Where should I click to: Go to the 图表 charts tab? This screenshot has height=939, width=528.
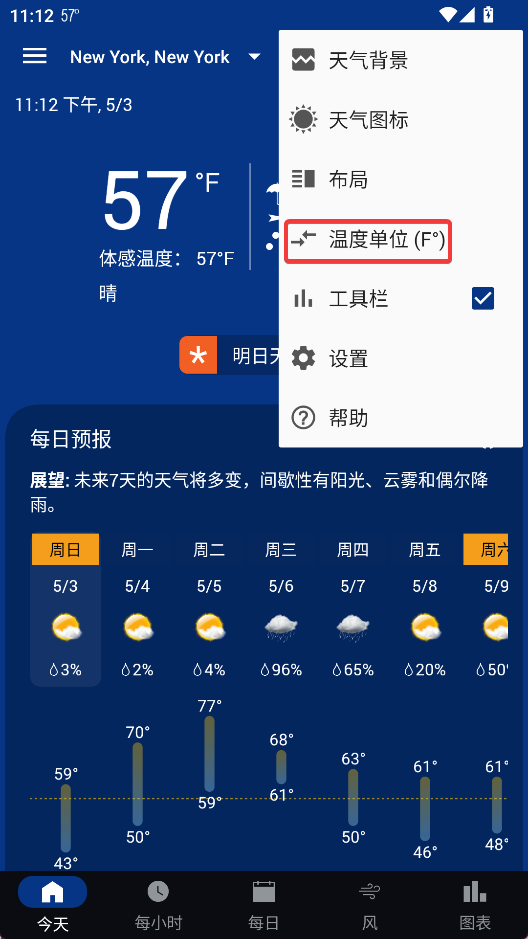point(475,905)
